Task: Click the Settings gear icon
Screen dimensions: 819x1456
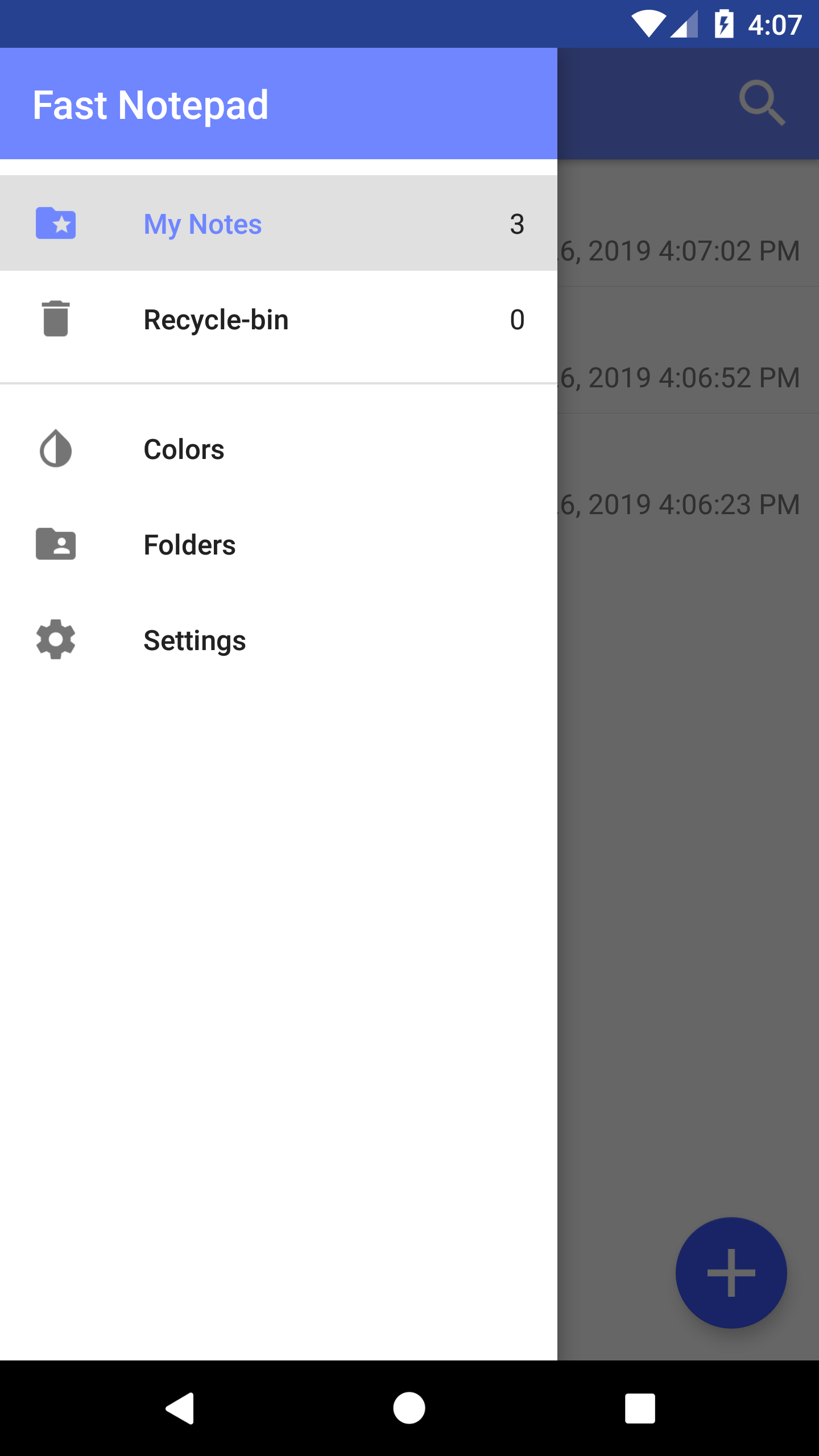Action: click(x=55, y=640)
